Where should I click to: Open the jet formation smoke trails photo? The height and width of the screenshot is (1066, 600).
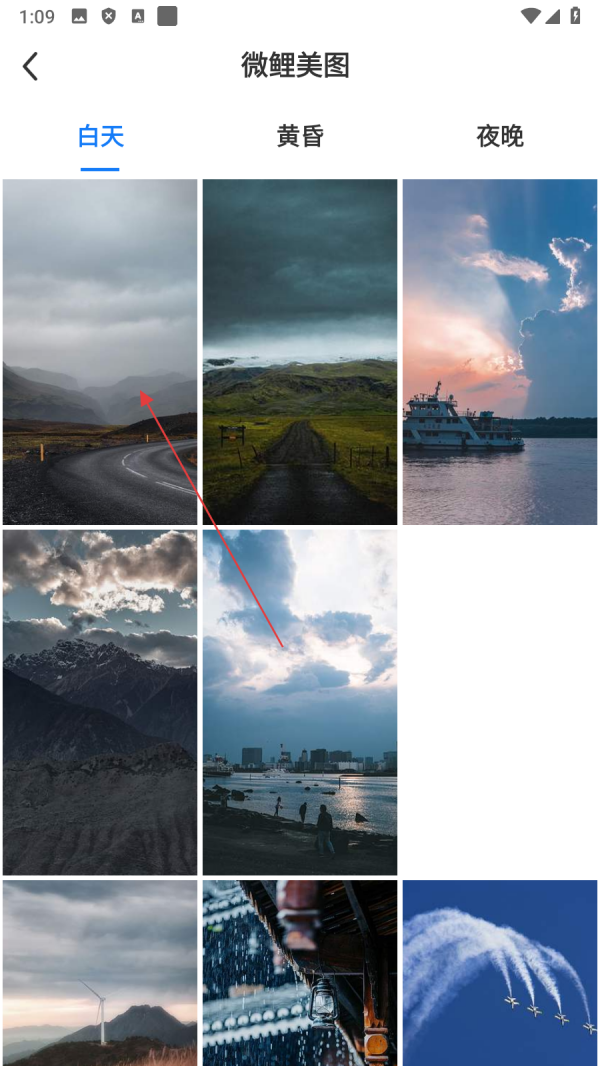coord(500,972)
